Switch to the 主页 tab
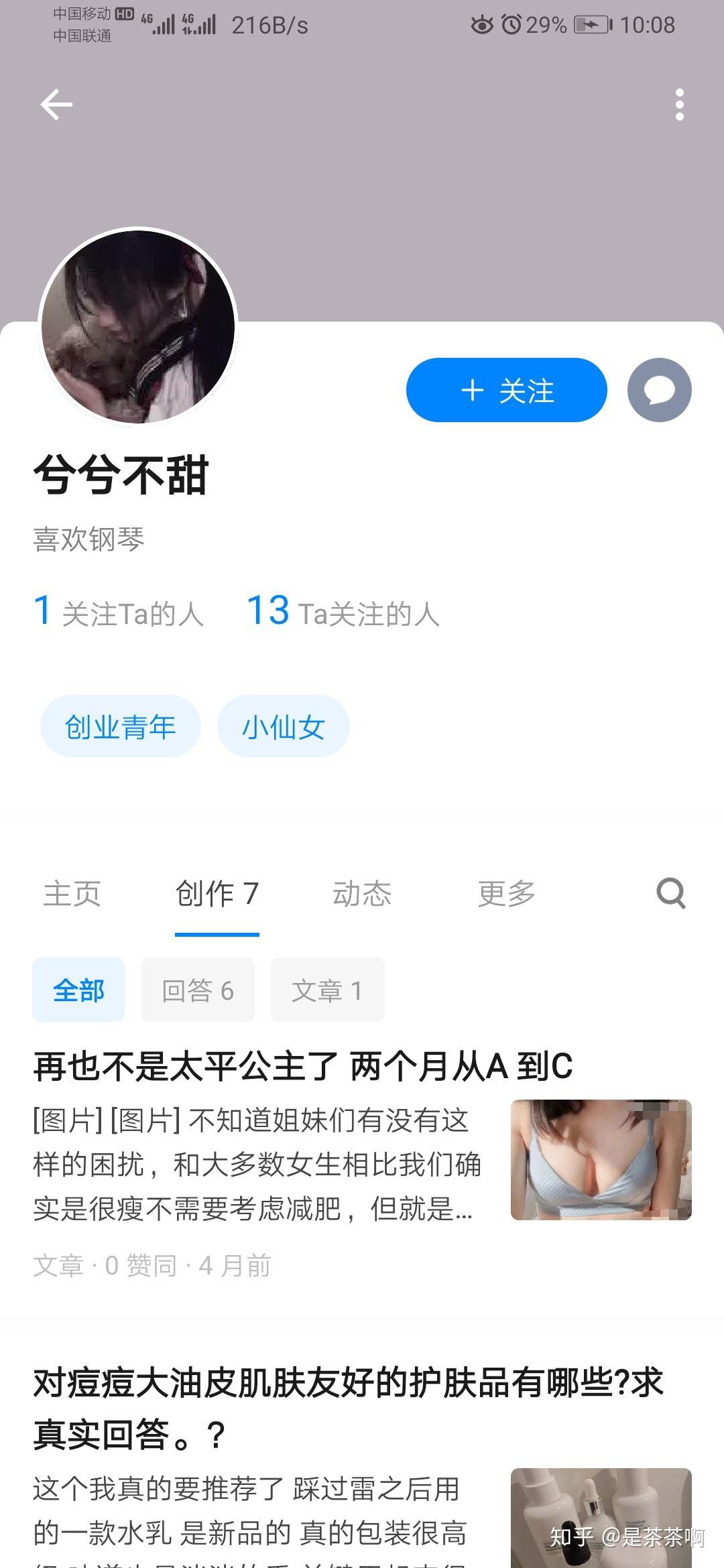This screenshot has width=724, height=1568. point(72,893)
